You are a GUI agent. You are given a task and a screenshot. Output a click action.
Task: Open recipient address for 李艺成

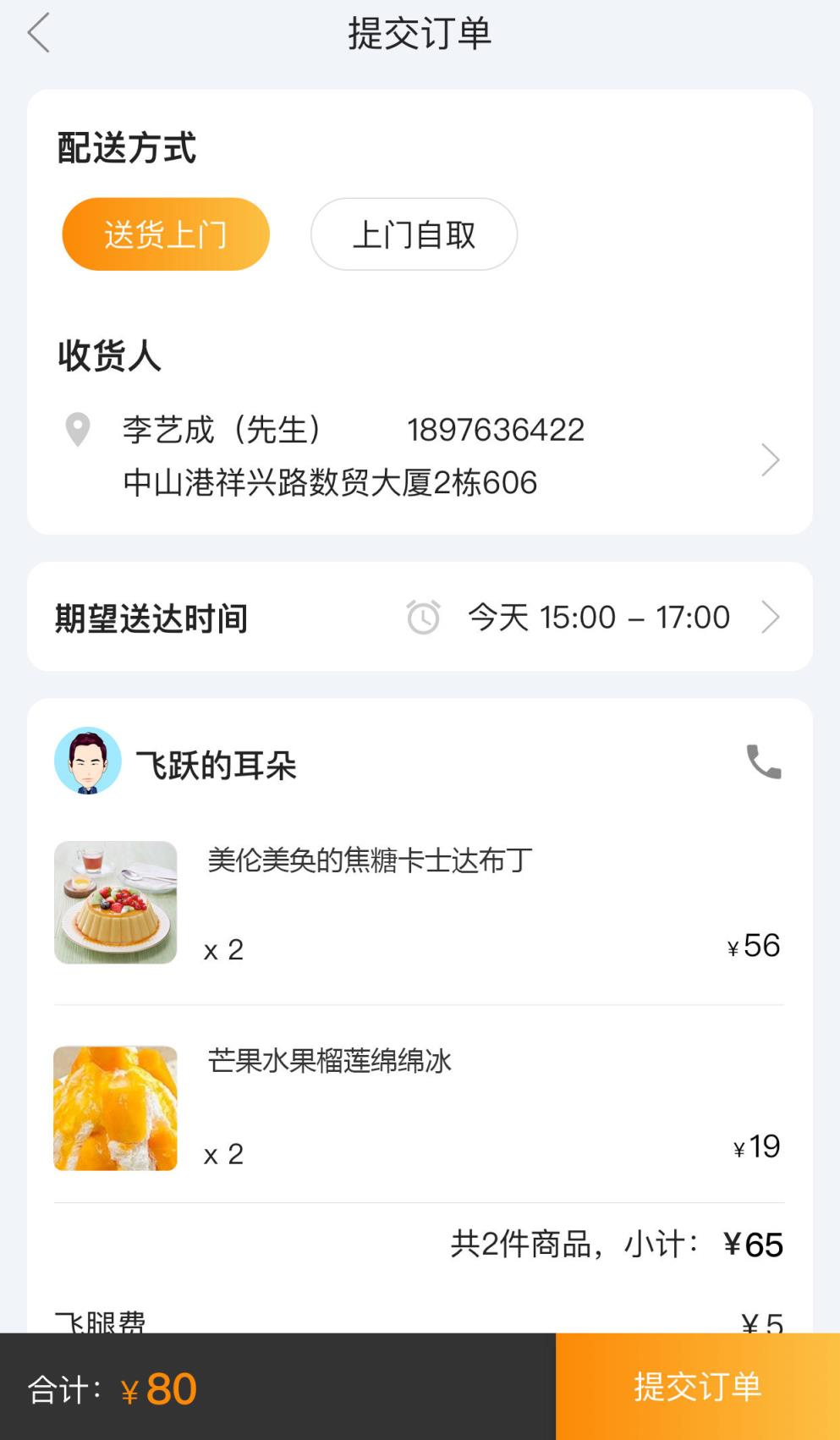(x=420, y=457)
